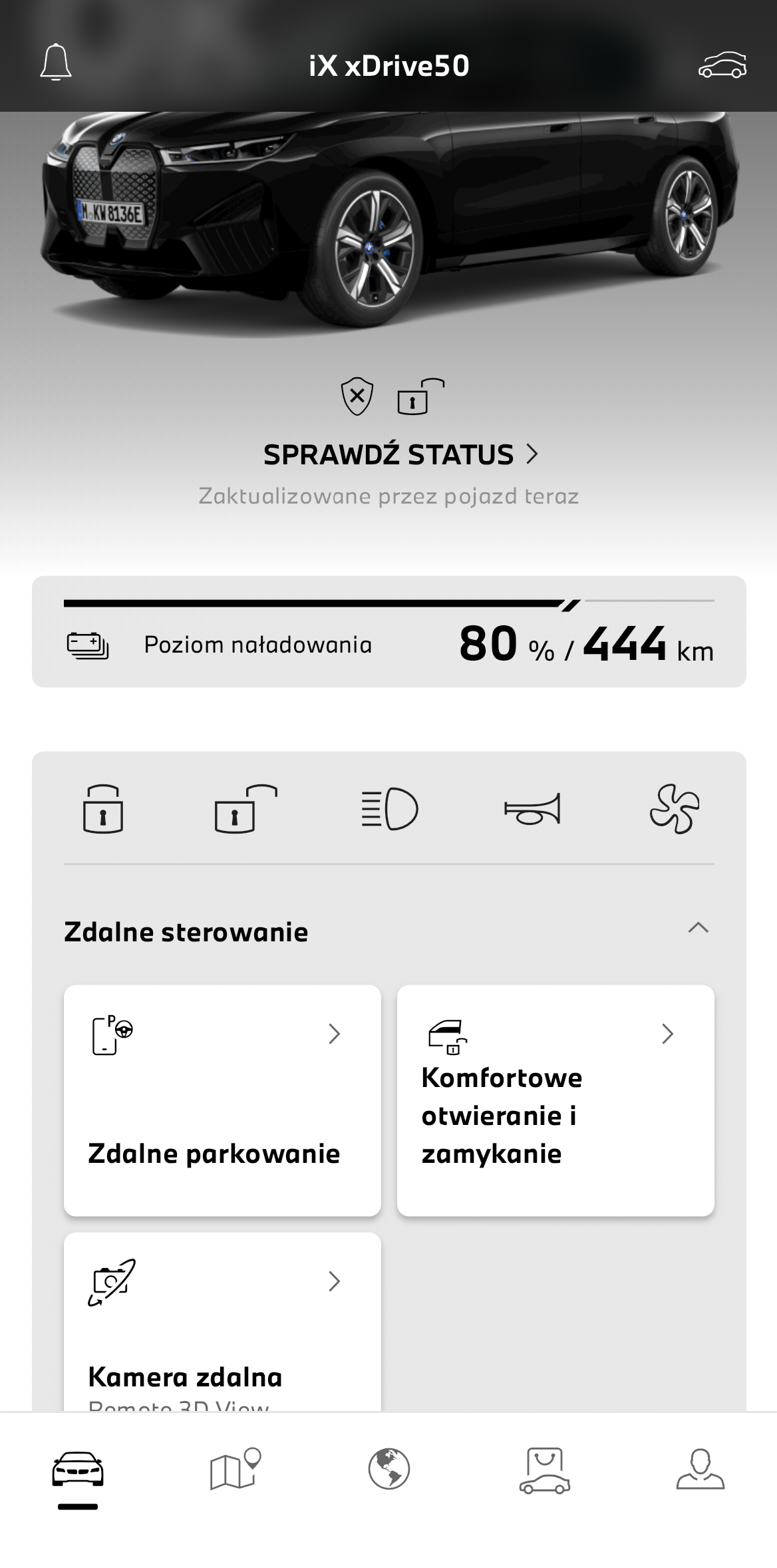Switch to the globe tab
This screenshot has height=1568, width=777.
(389, 1469)
